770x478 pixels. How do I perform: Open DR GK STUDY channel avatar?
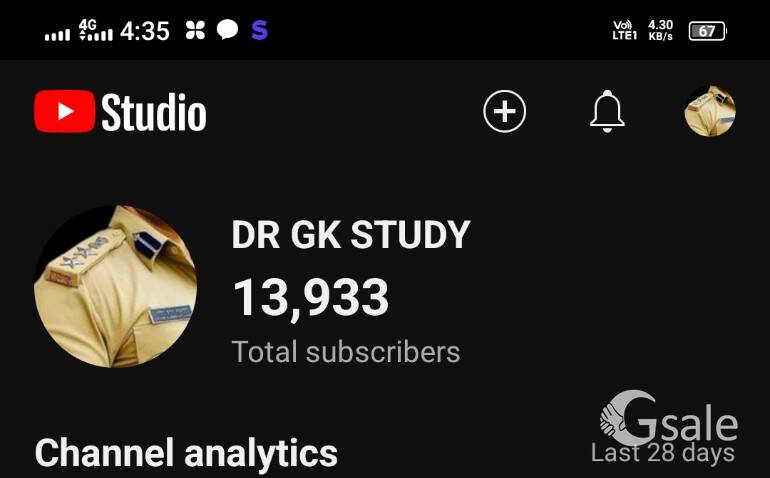[116, 286]
